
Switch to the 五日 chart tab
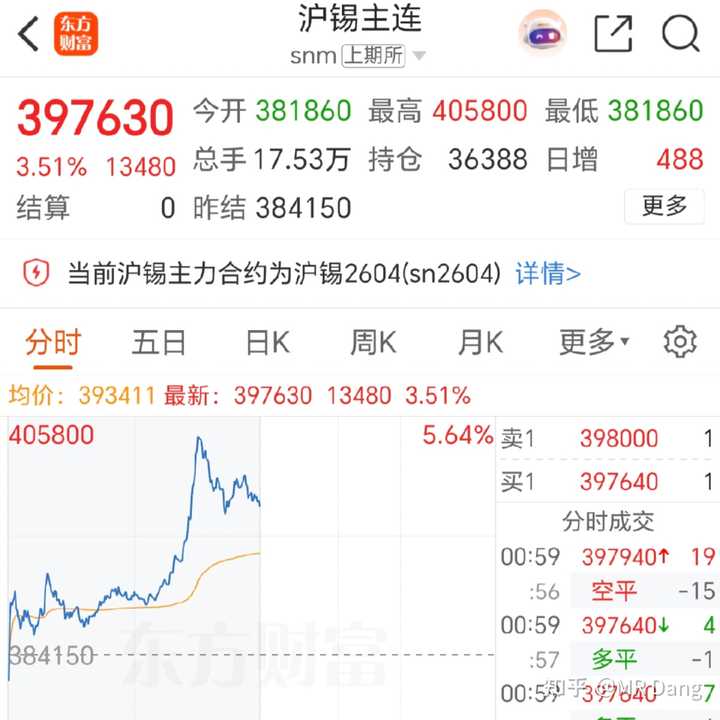pos(159,343)
